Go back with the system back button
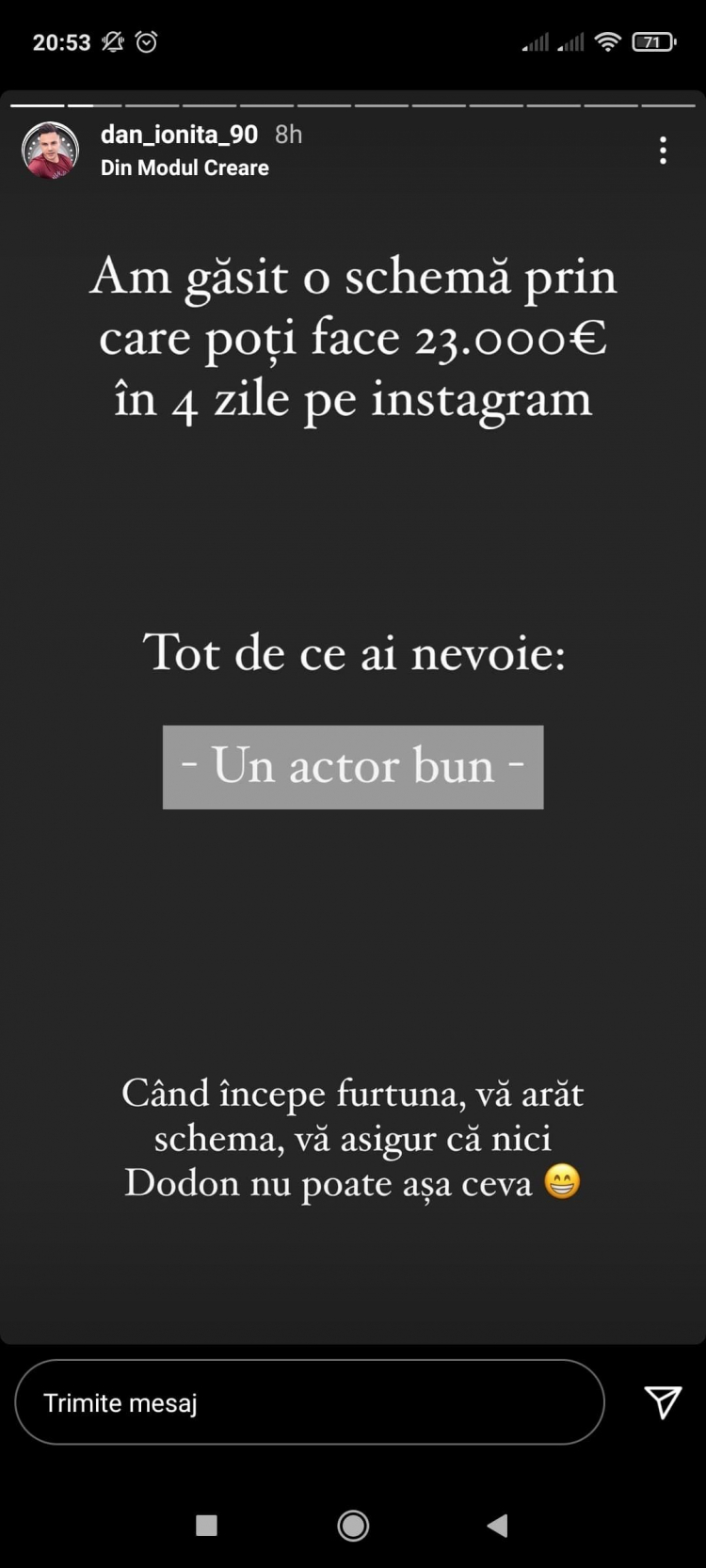706x1568 pixels. tap(497, 1526)
